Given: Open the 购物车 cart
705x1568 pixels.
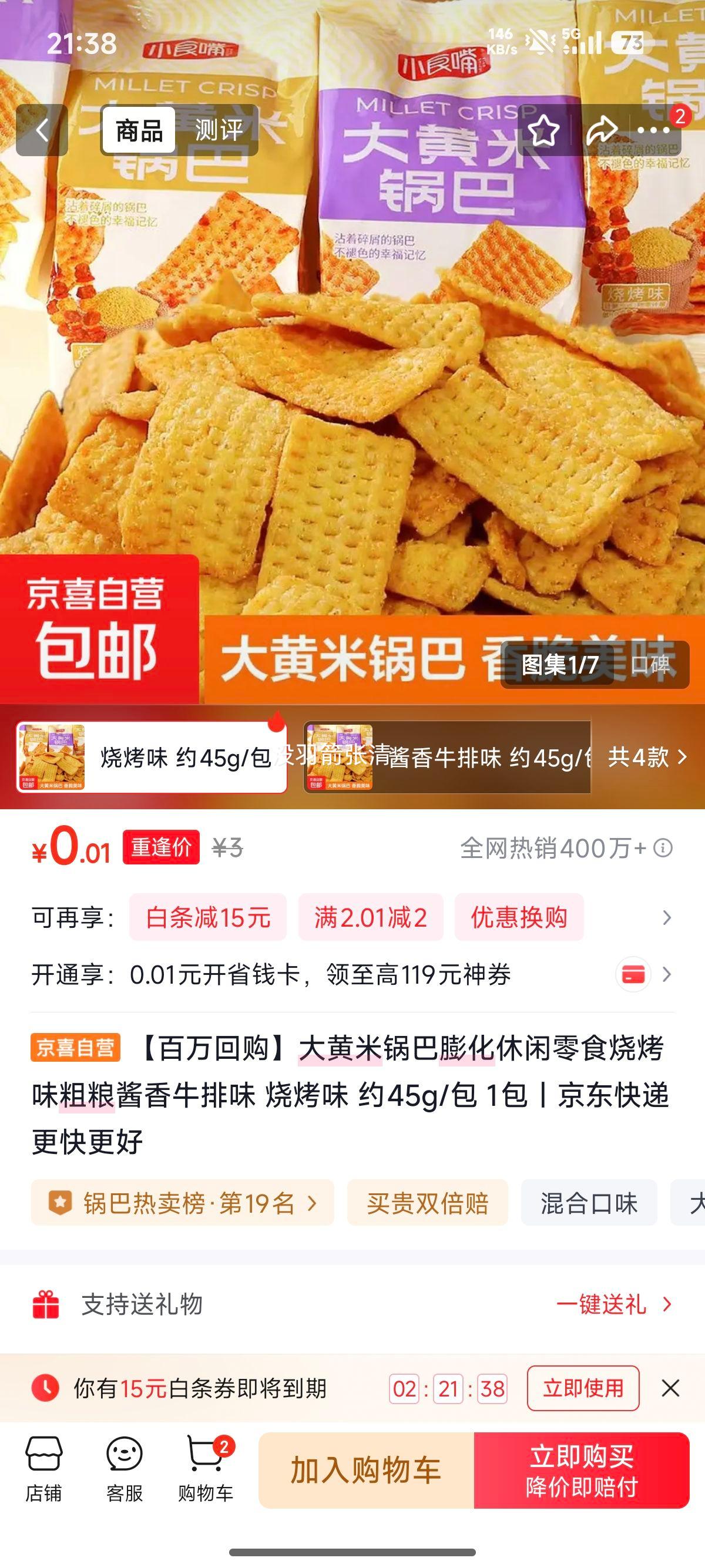Looking at the screenshot, I should pyautogui.click(x=206, y=1469).
